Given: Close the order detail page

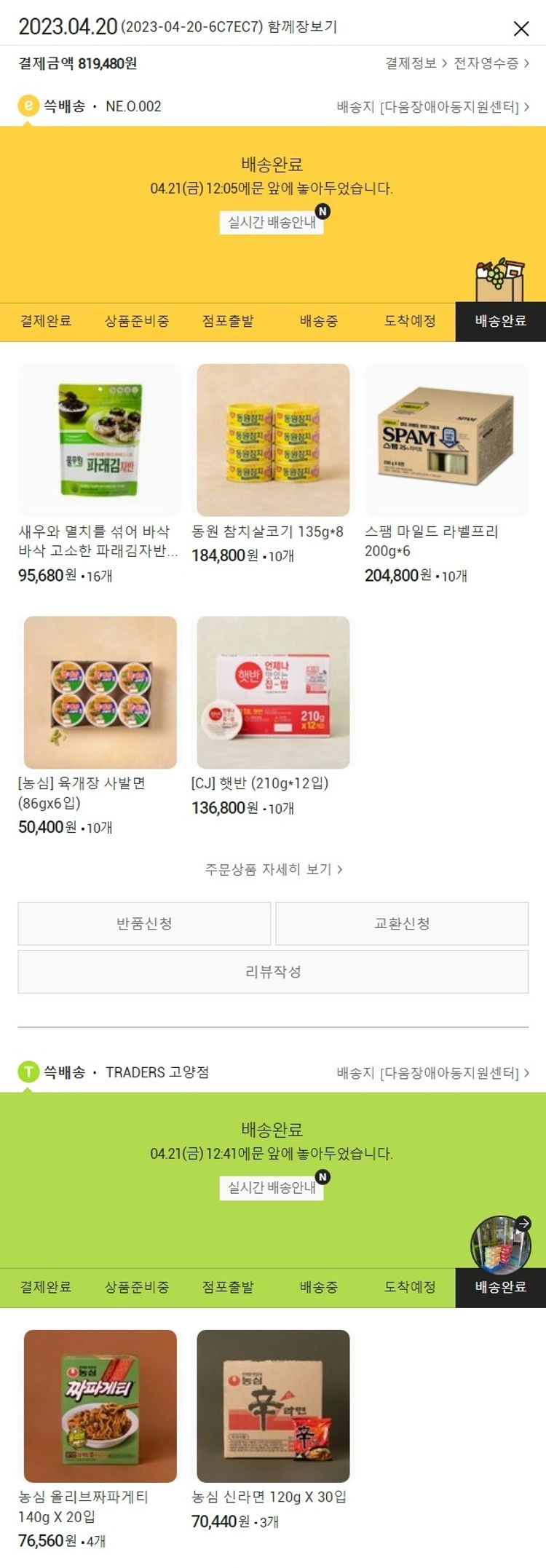Looking at the screenshot, I should [x=521, y=28].
